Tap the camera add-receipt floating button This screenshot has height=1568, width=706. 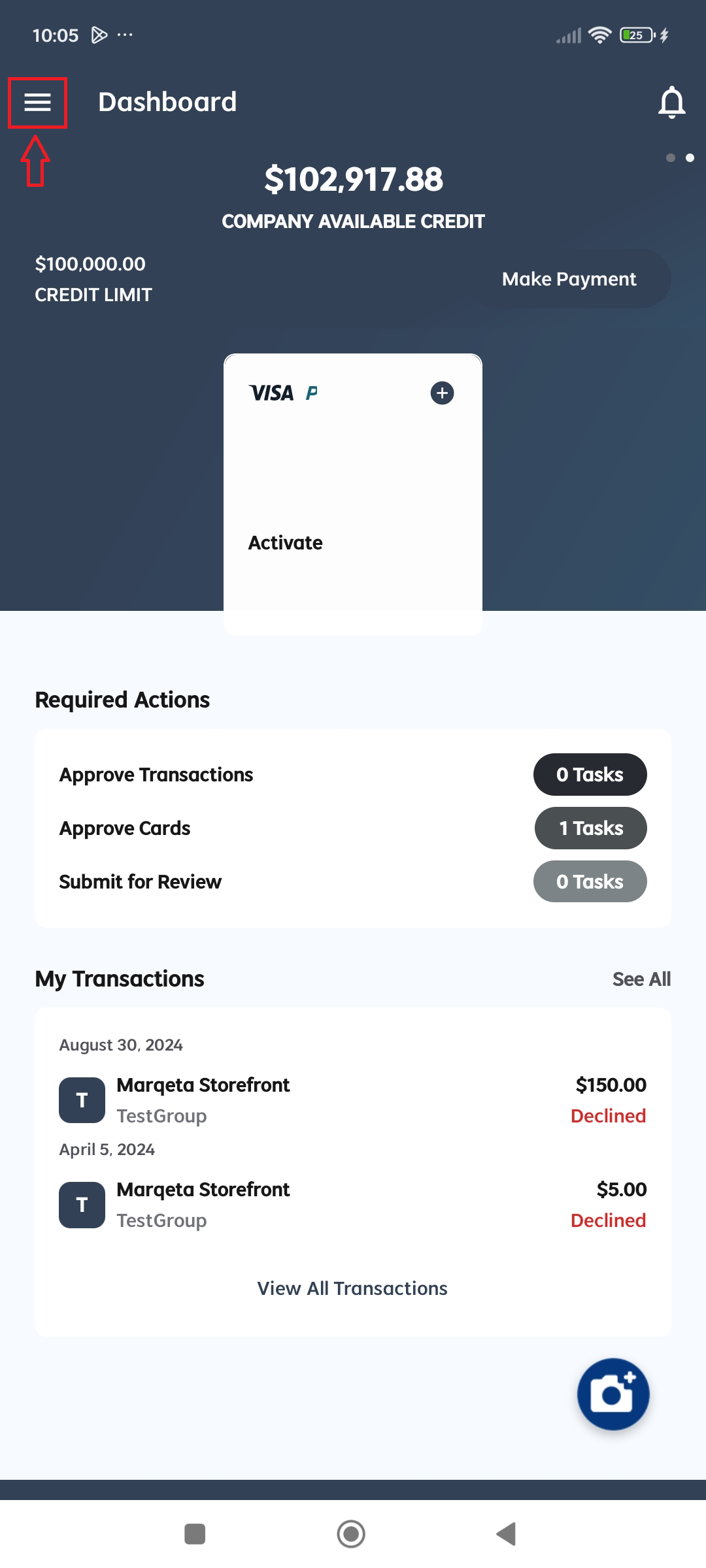click(x=613, y=1394)
